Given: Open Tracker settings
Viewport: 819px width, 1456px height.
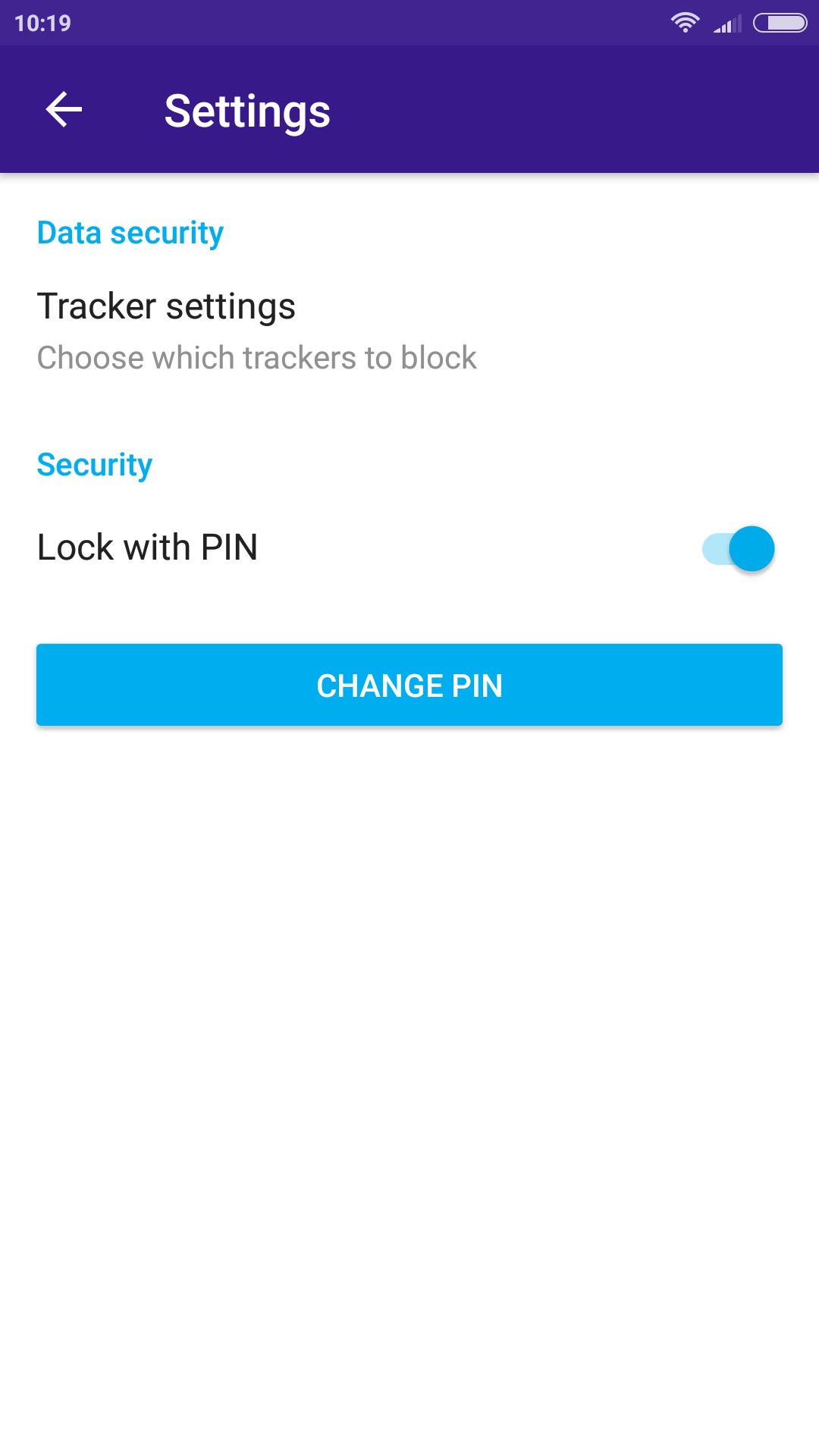Looking at the screenshot, I should pyautogui.click(x=409, y=331).
